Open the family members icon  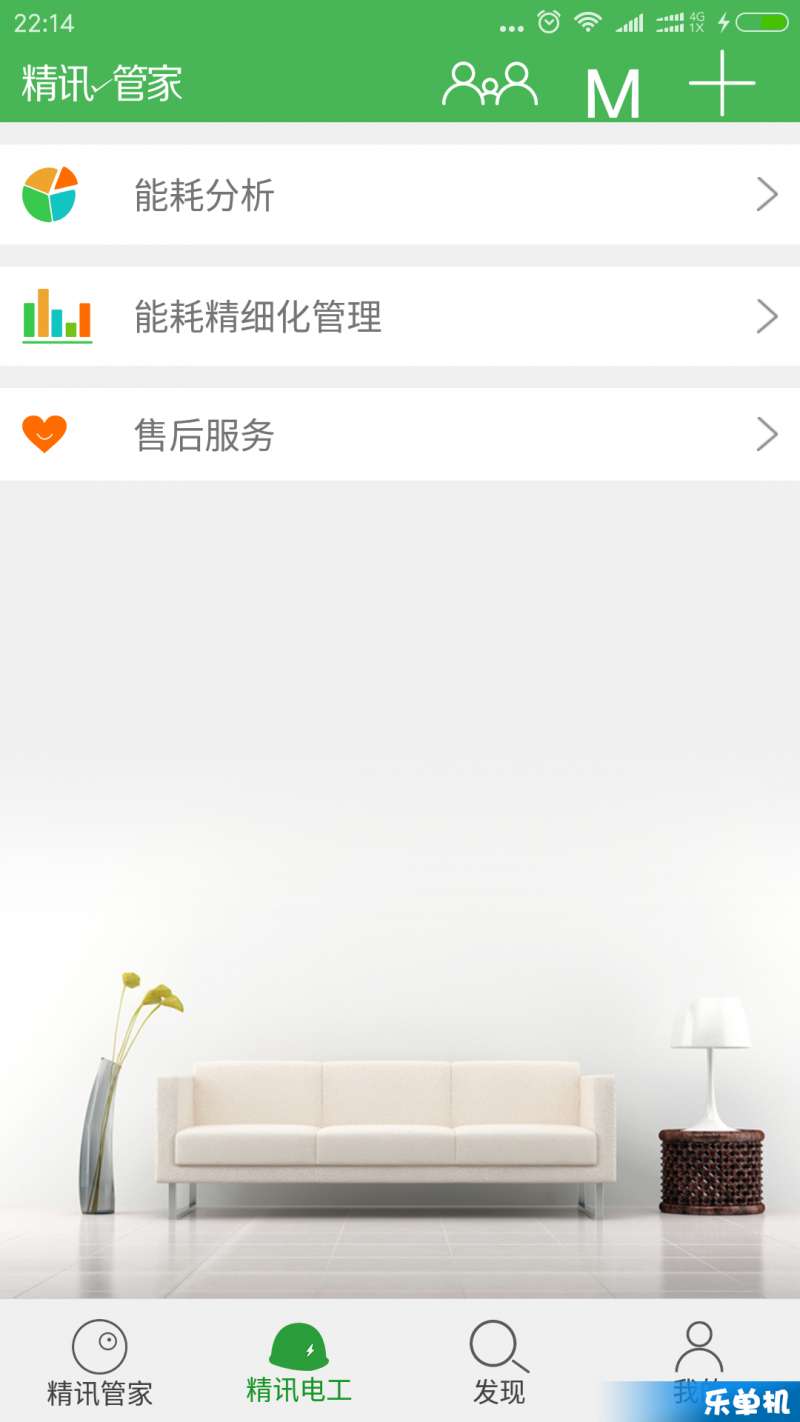[489, 85]
